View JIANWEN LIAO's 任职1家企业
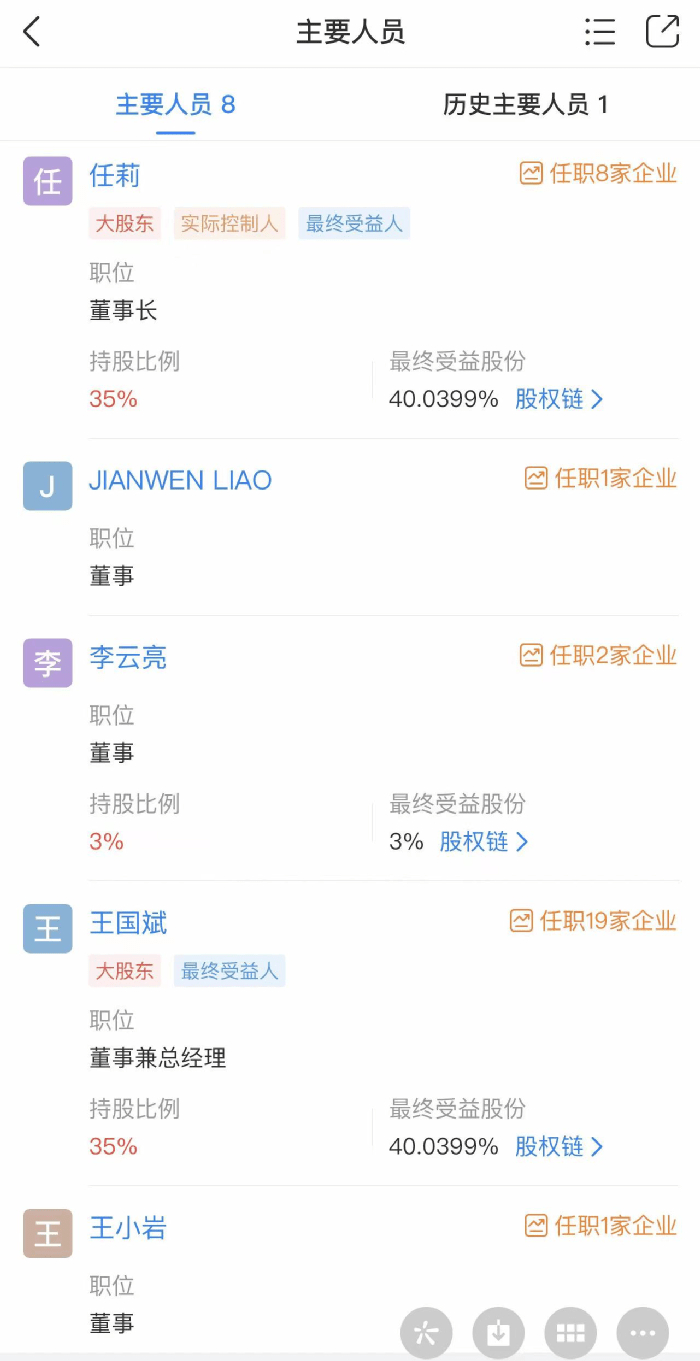The width and height of the screenshot is (700, 1361). (601, 479)
